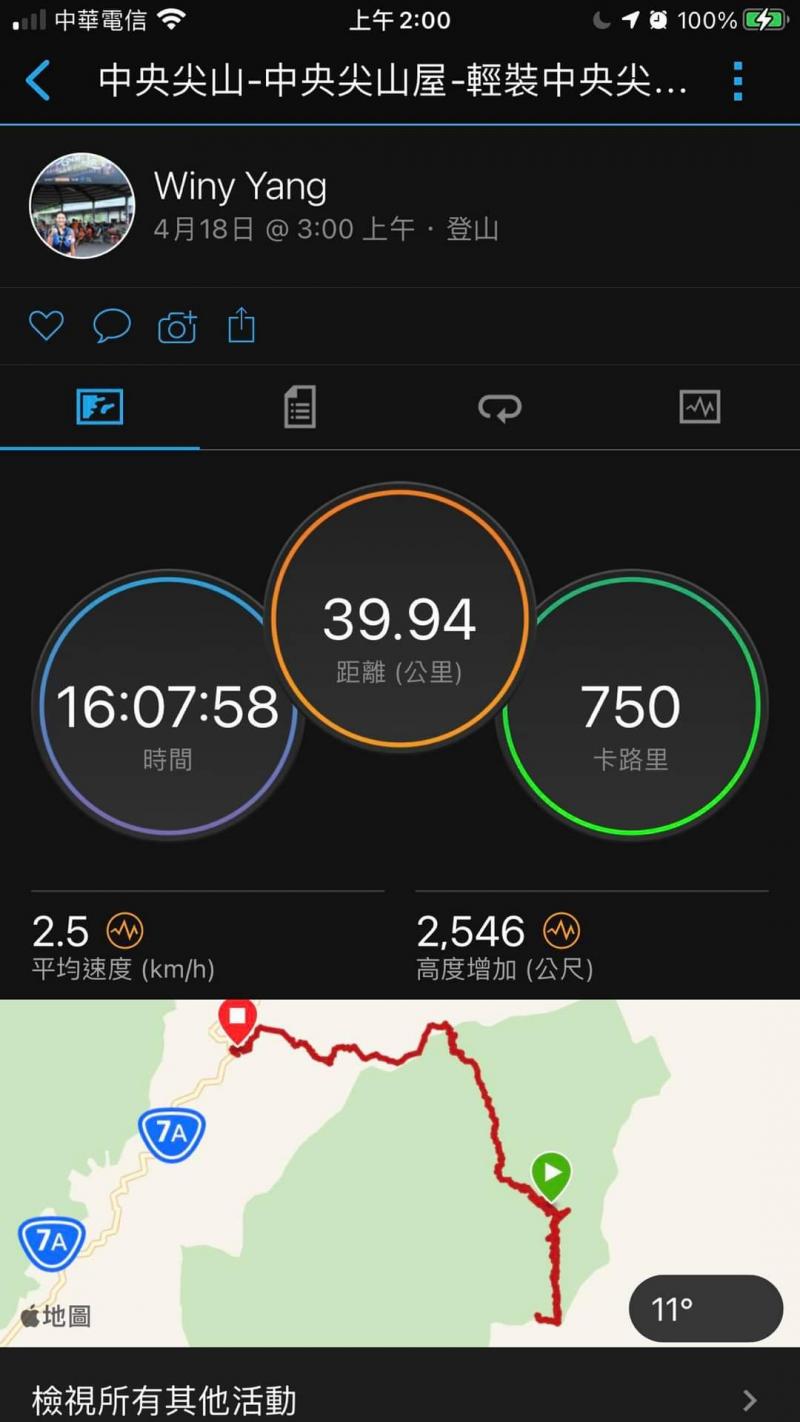The width and height of the screenshot is (800, 1422).
Task: Switch to the details document tab
Action: tap(300, 407)
